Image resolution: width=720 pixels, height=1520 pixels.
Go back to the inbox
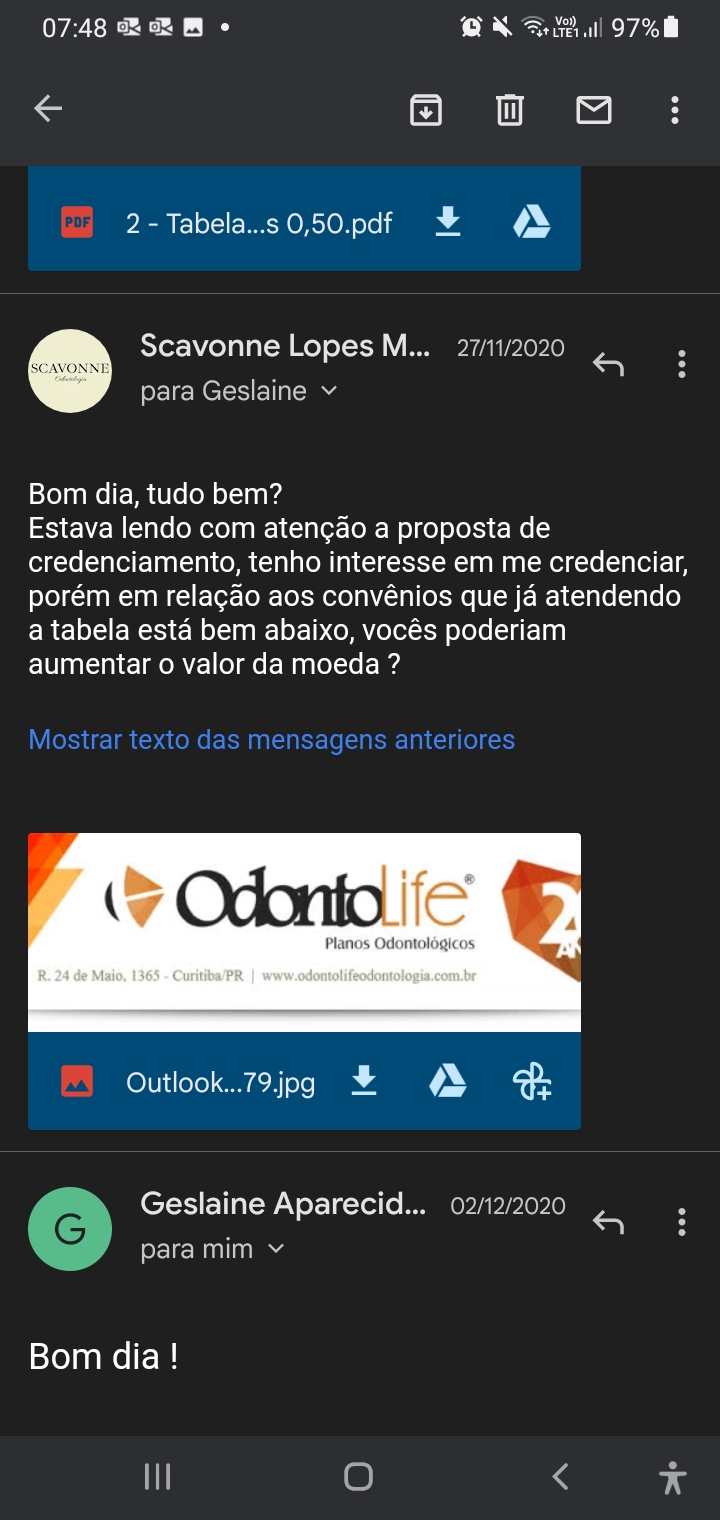[48, 109]
